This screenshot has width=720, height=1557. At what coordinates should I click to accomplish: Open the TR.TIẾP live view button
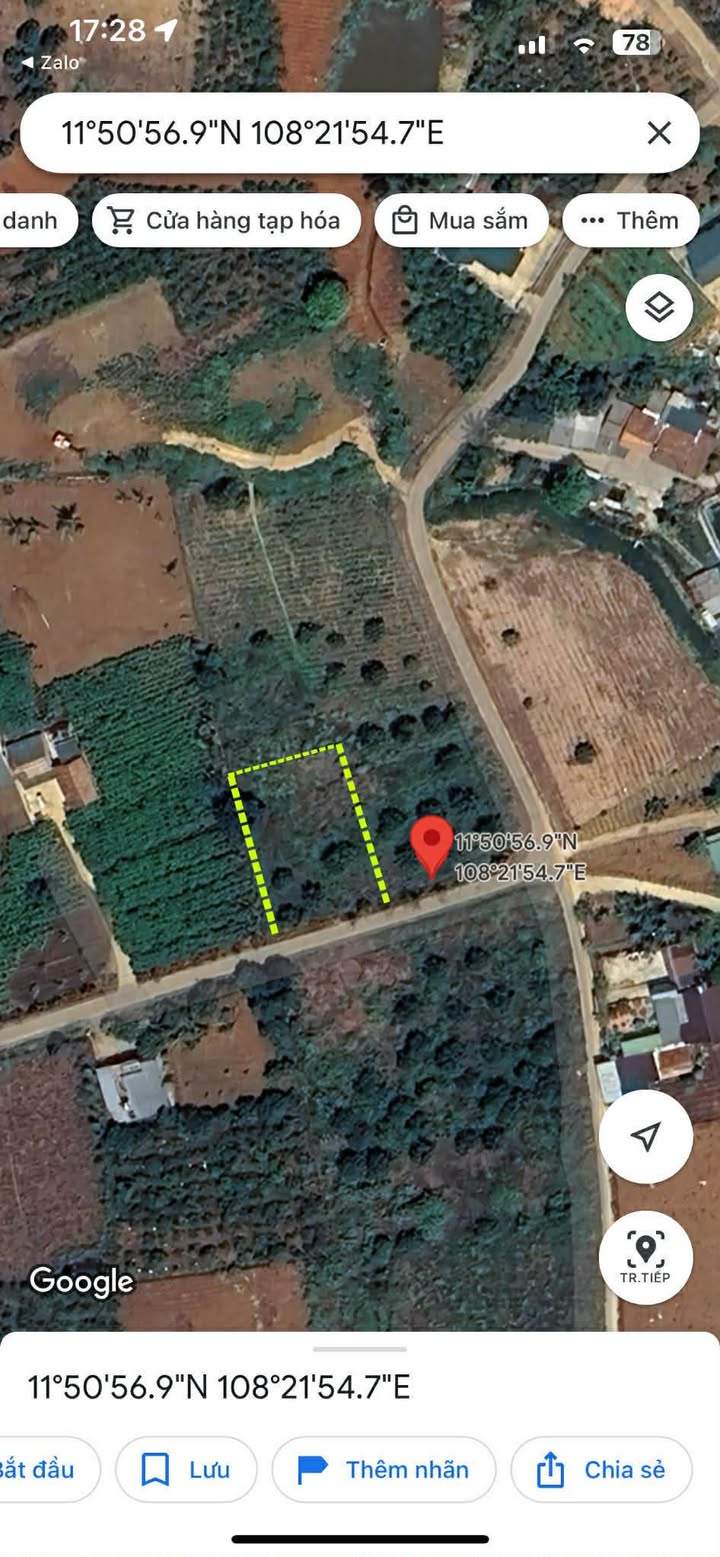pyautogui.click(x=646, y=1257)
